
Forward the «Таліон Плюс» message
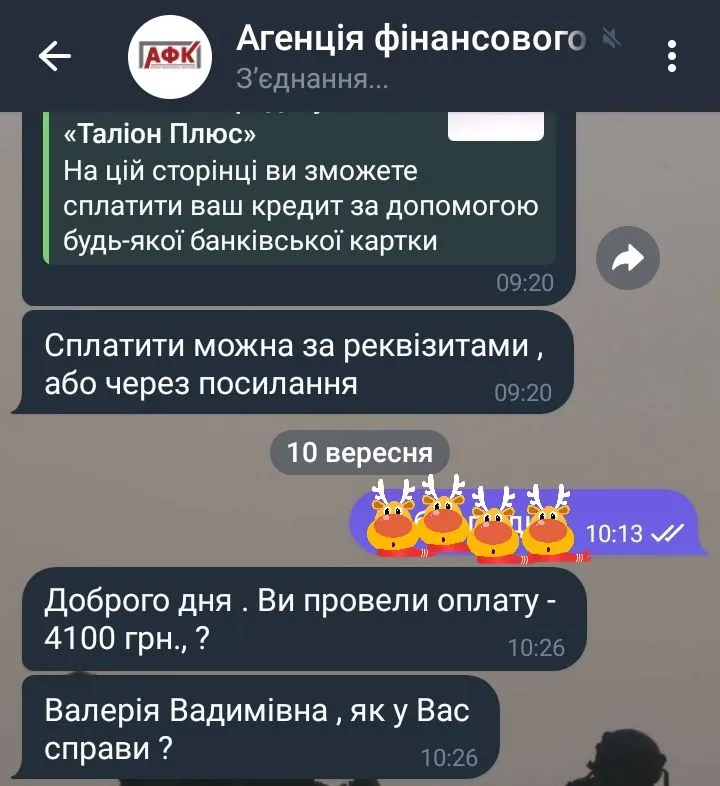coord(627,260)
